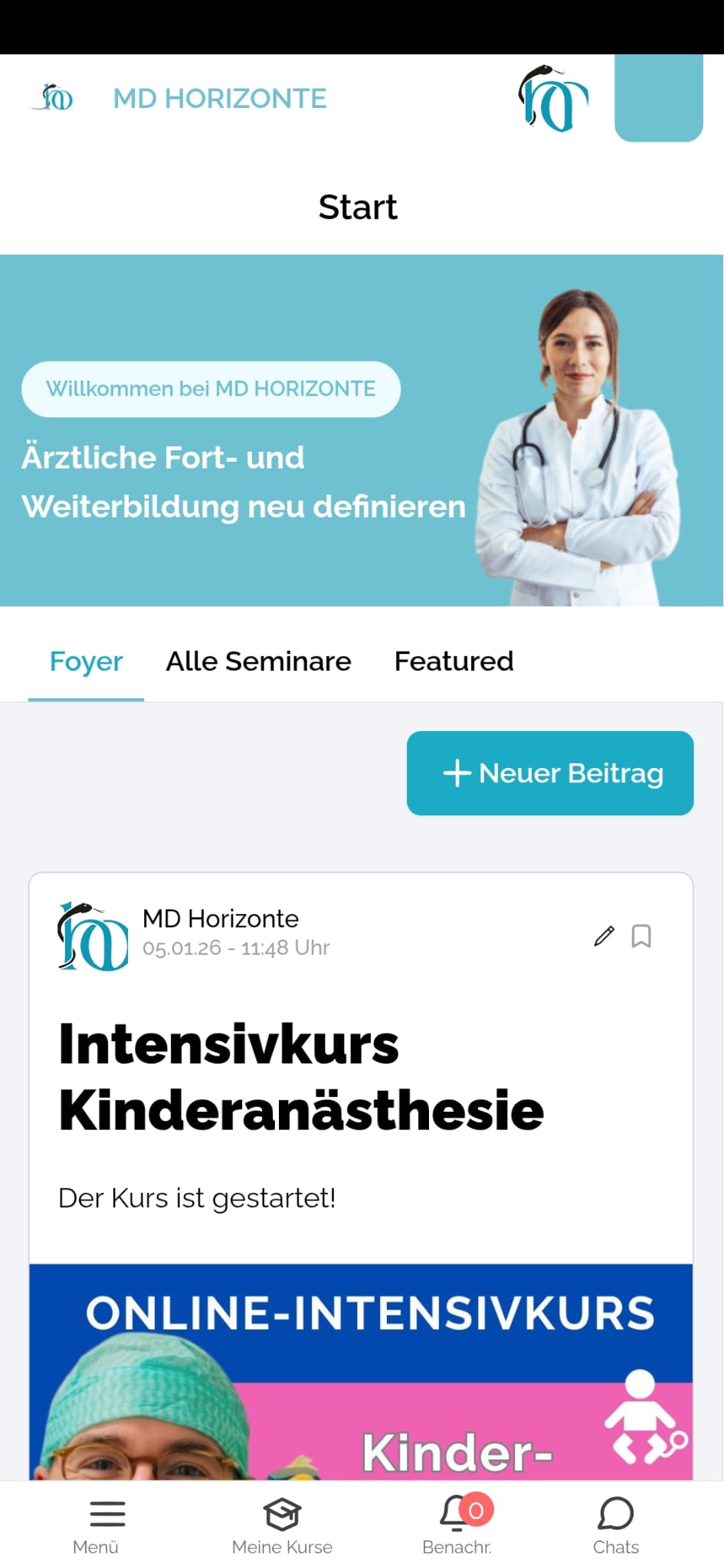Create a post with Neuer Beitrag
The width and height of the screenshot is (724, 1568).
[x=550, y=773]
